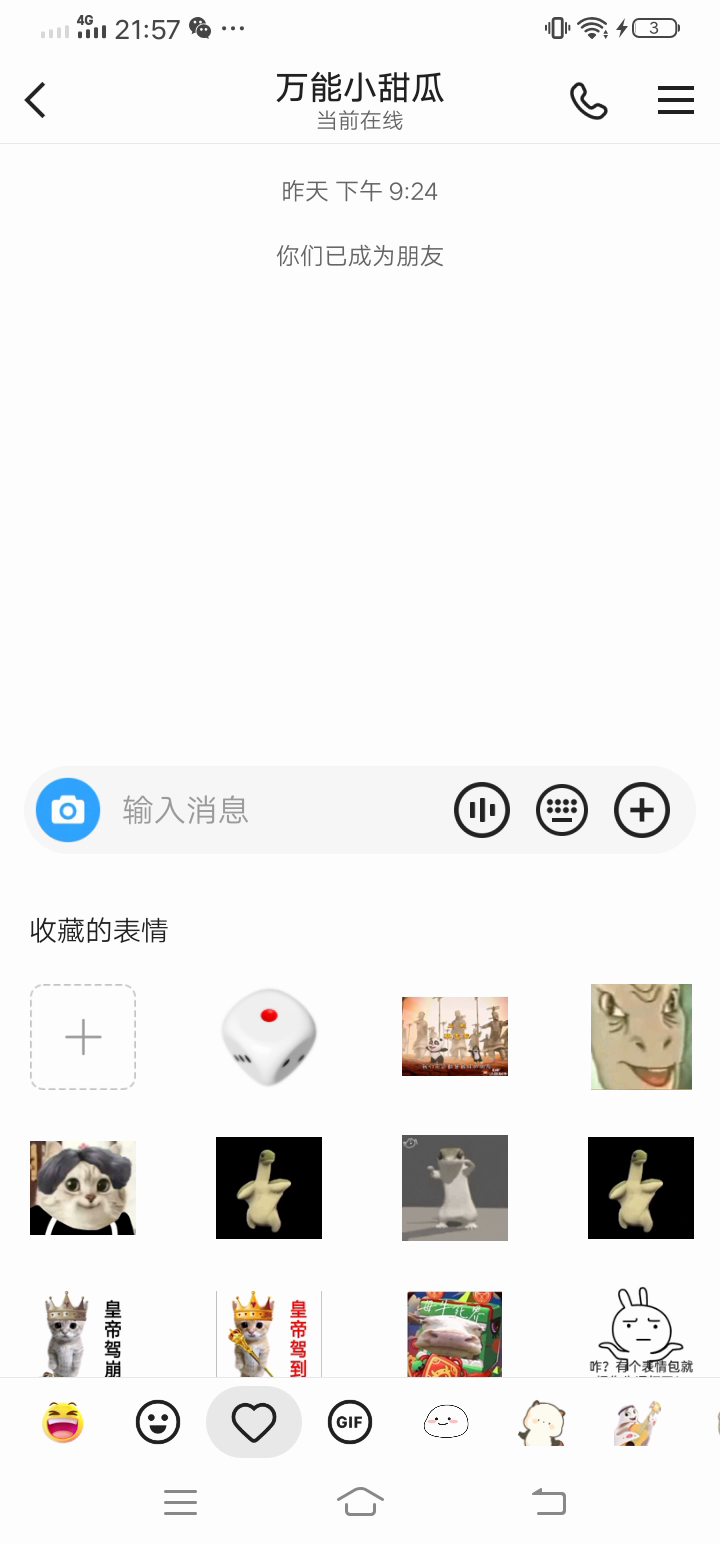Switch to the keyboard
Image resolution: width=720 pixels, height=1544 pixels.
coord(562,810)
